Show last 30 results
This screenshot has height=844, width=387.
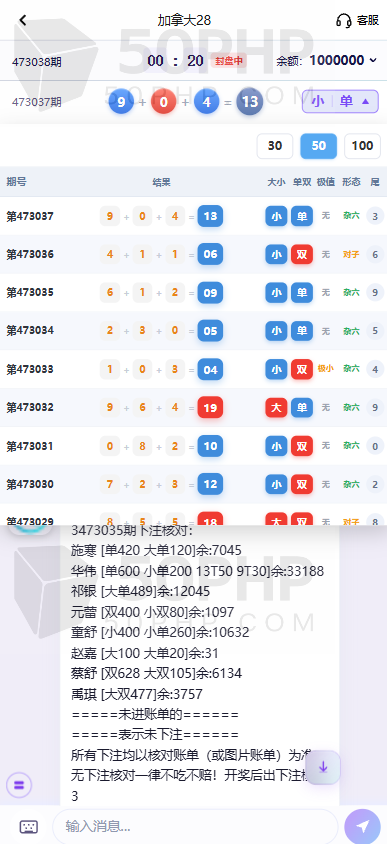275,146
